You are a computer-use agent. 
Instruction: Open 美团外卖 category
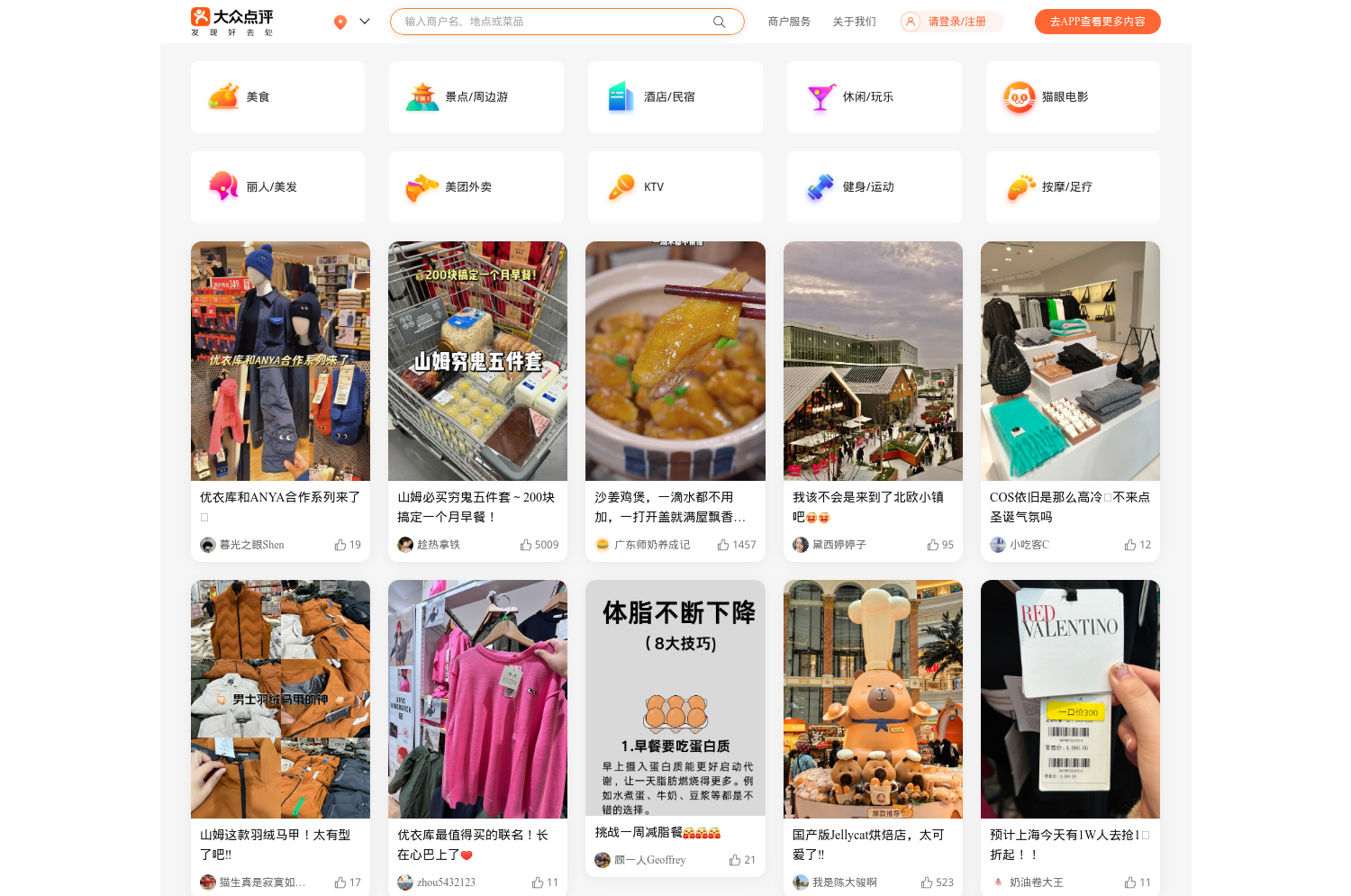click(x=476, y=187)
